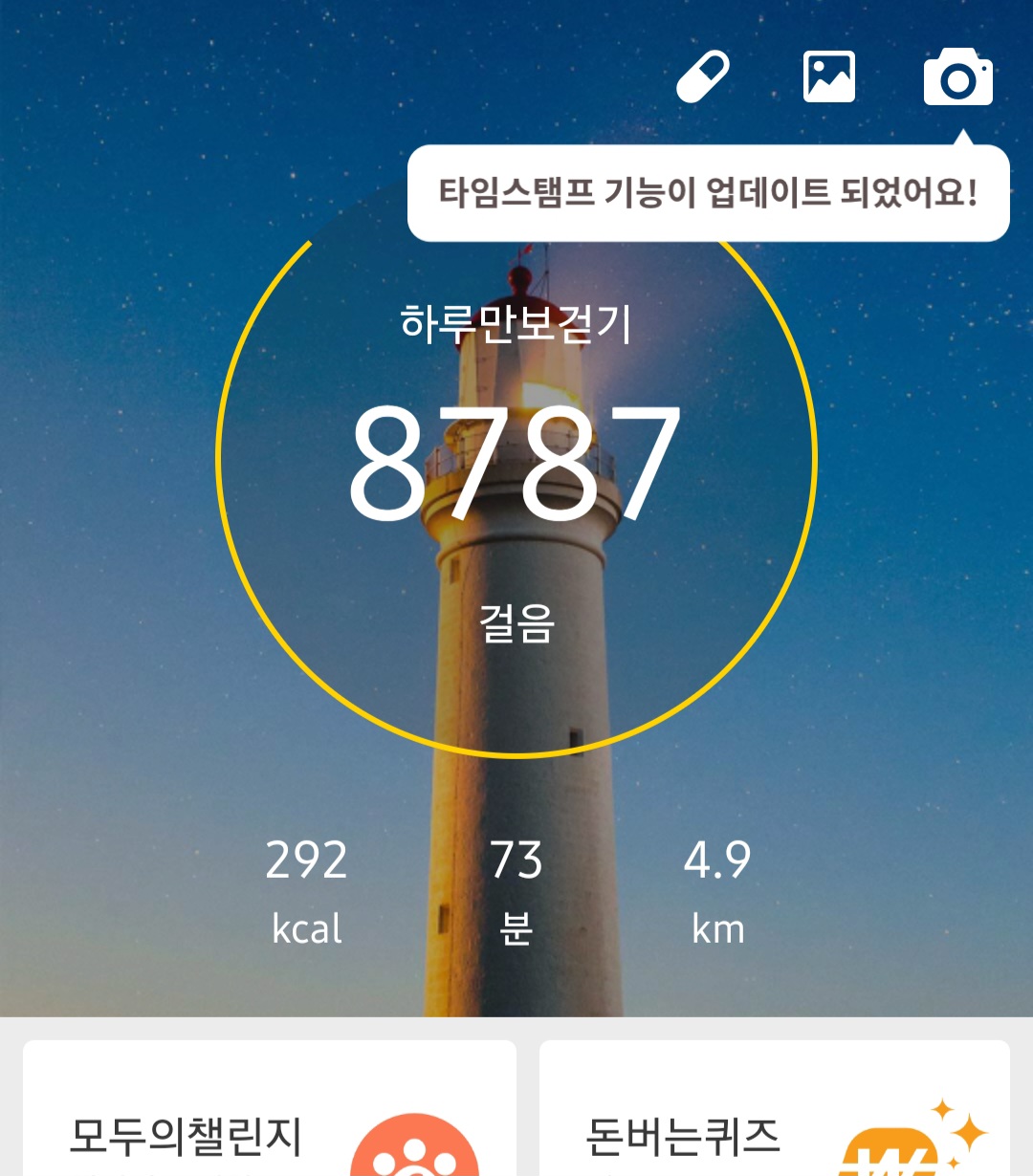The height and width of the screenshot is (1176, 1033).
Task: Open the 돈버는퀴즈 card
Action: click(x=774, y=1119)
